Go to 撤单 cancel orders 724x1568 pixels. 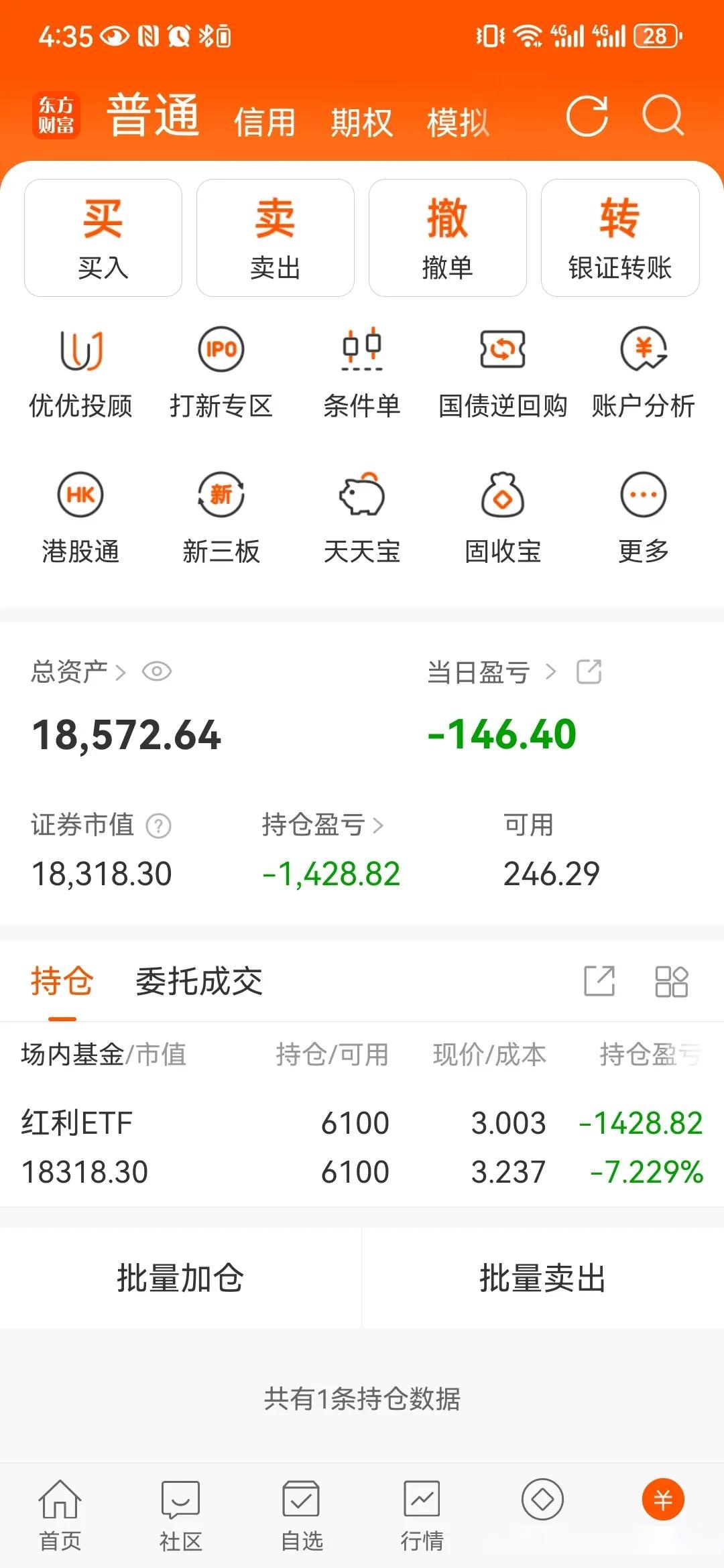coord(447,238)
